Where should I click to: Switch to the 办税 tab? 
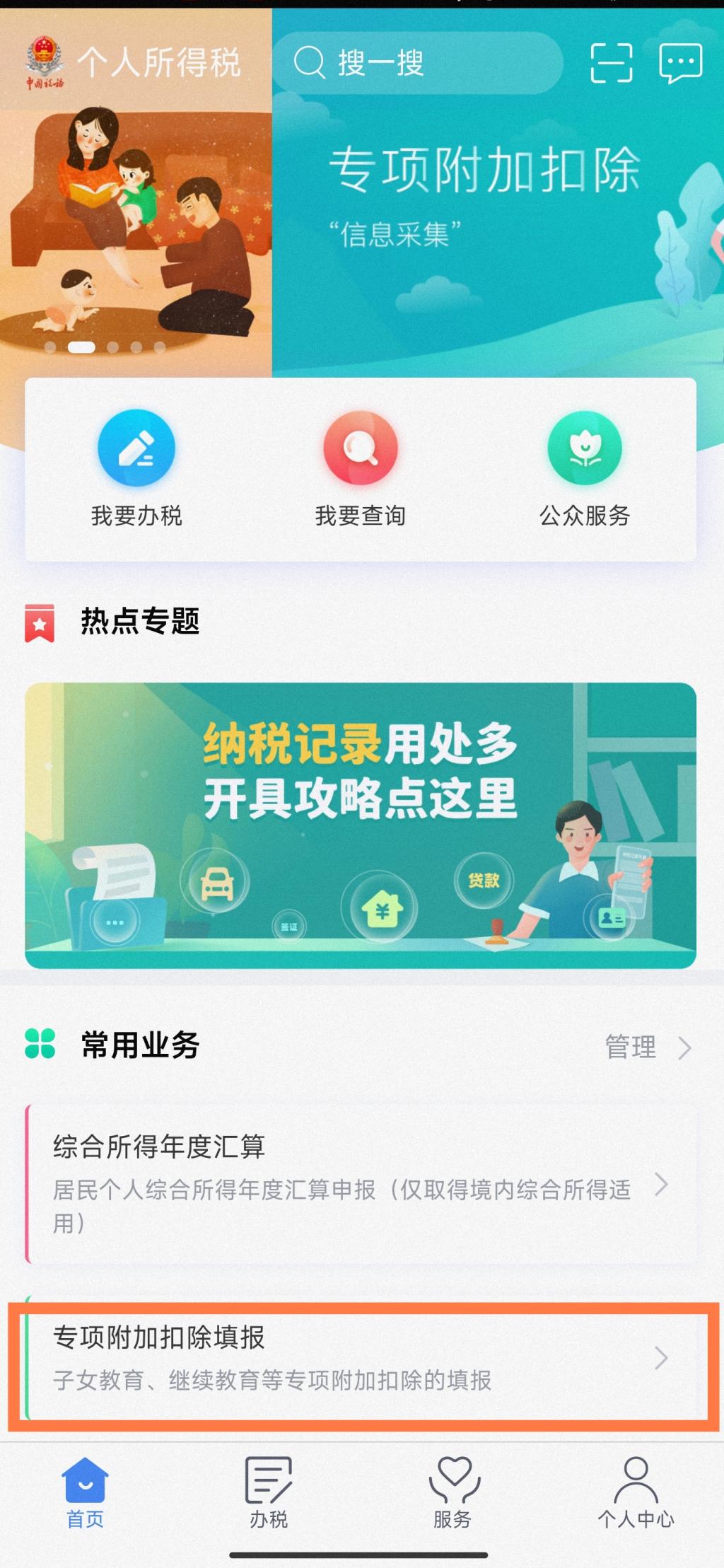269,1491
